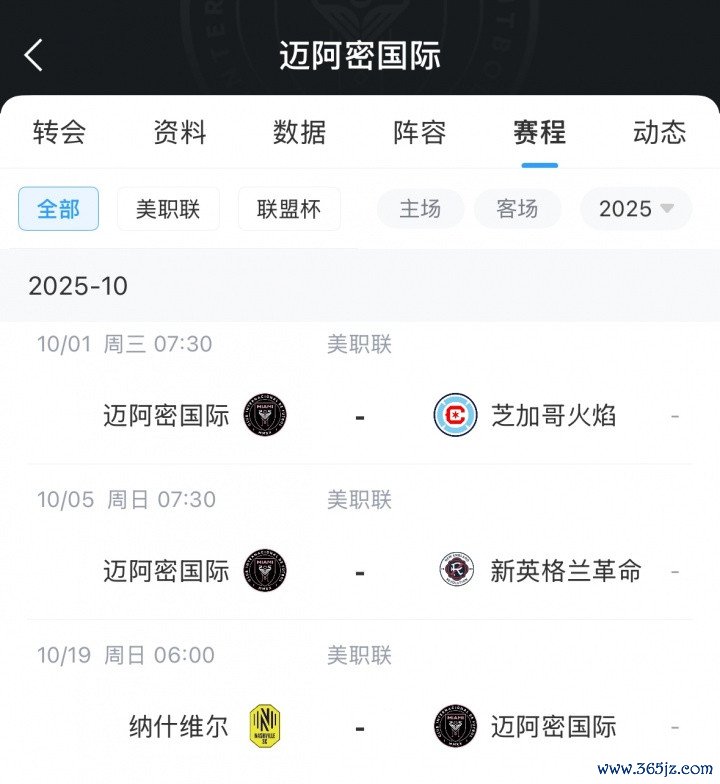Image resolution: width=720 pixels, height=784 pixels.
Task: Show only 主场 matches
Action: point(420,209)
